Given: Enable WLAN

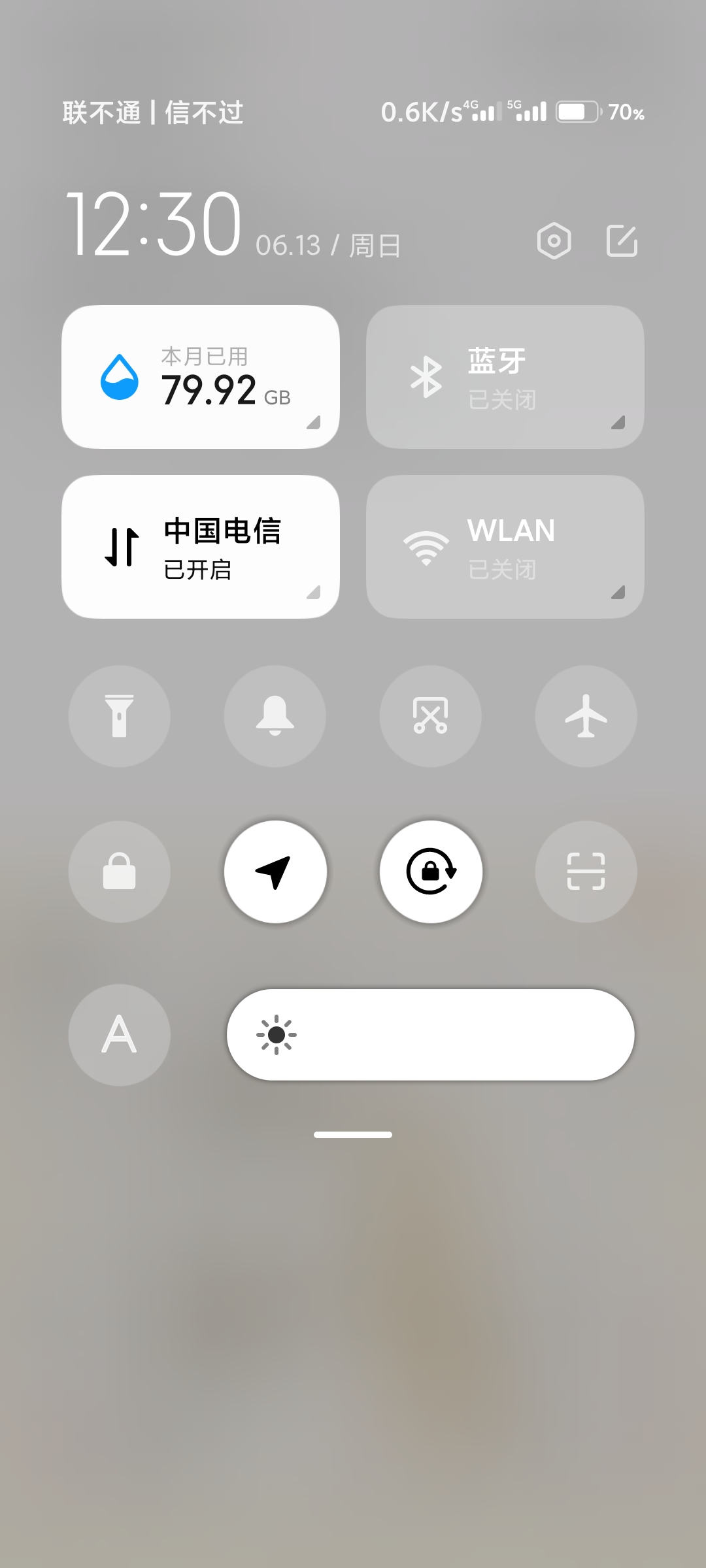Looking at the screenshot, I should (x=505, y=547).
